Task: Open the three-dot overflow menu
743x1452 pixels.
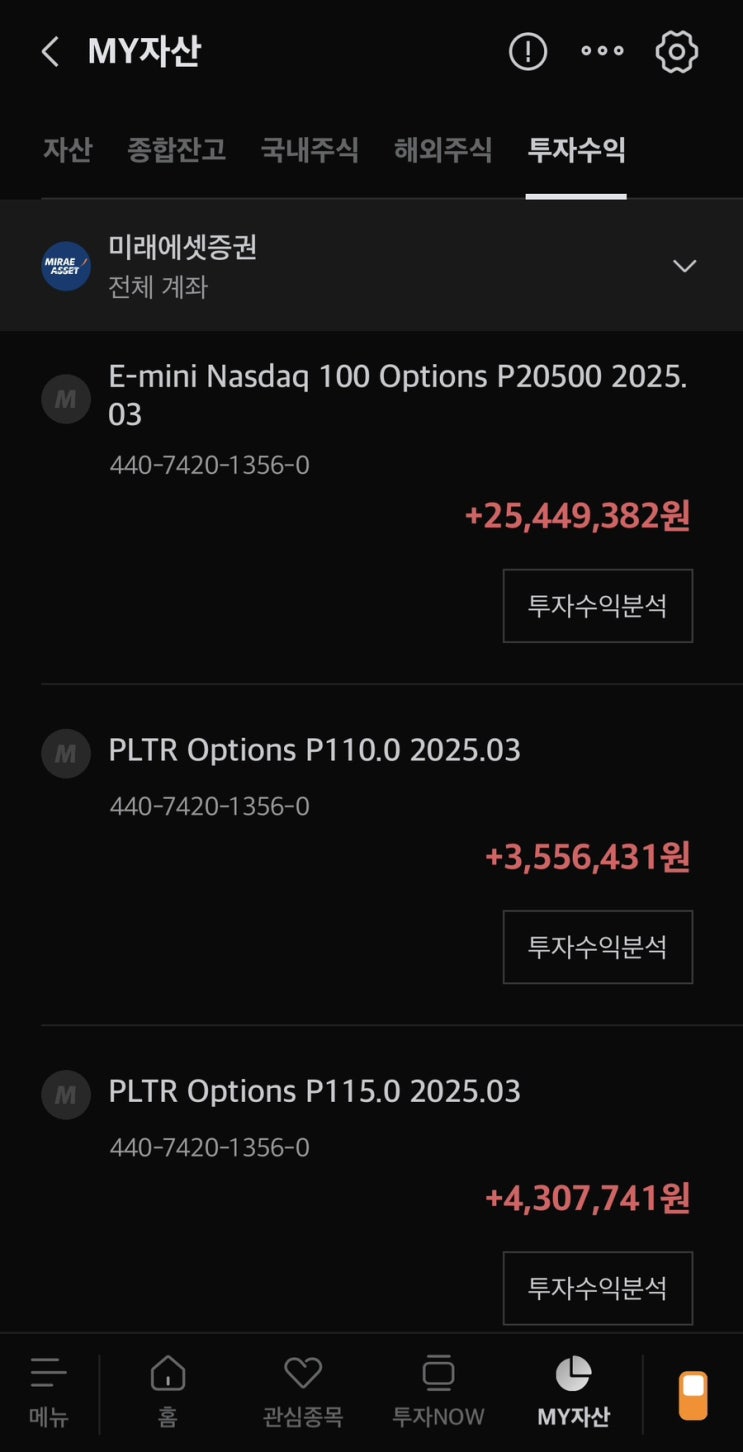Action: click(602, 52)
